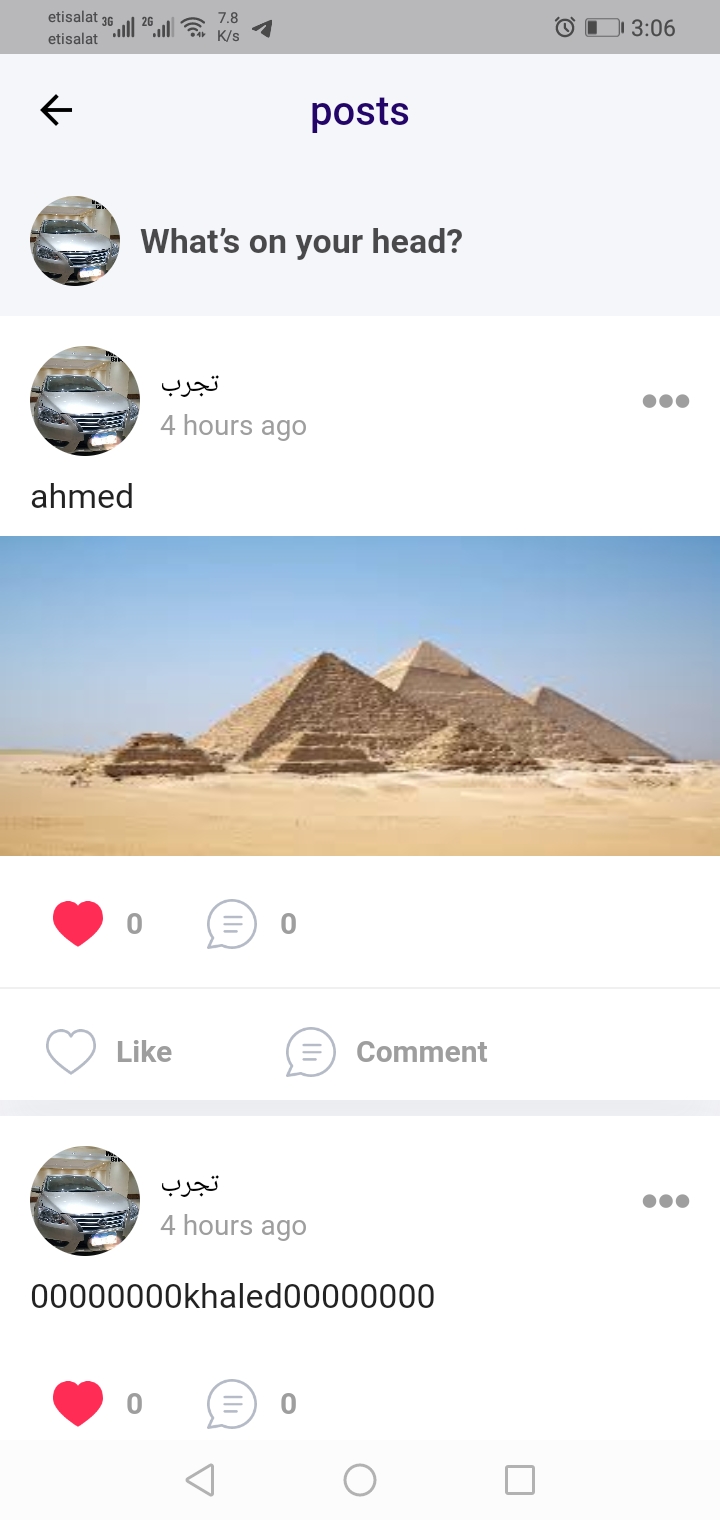The width and height of the screenshot is (720, 1520).
Task: View comments count bubble on ahmed post
Action: tap(232, 924)
